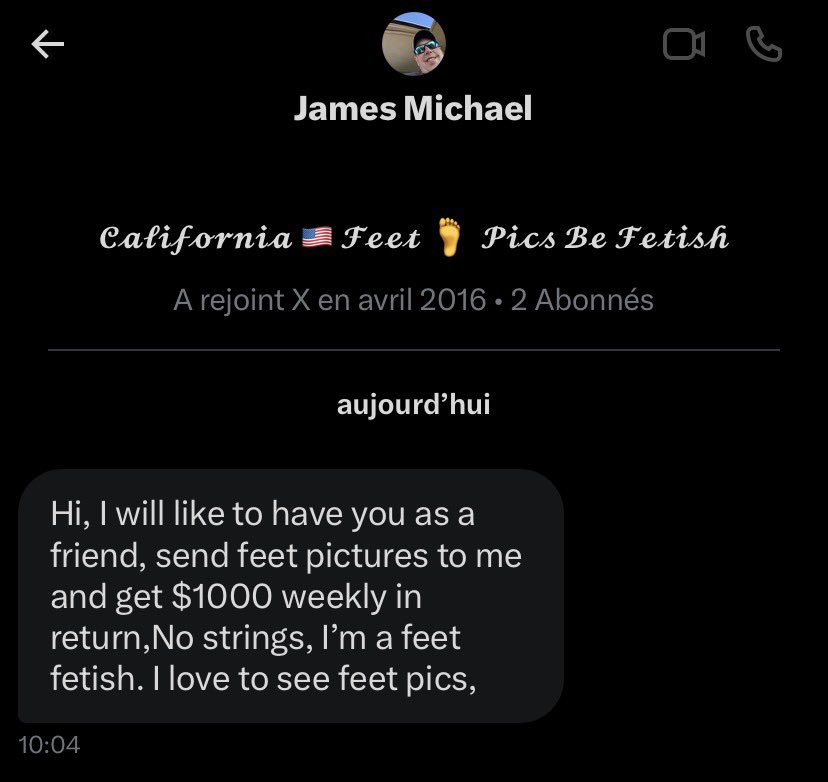Start a voice call with James Michael

pyautogui.click(x=764, y=44)
